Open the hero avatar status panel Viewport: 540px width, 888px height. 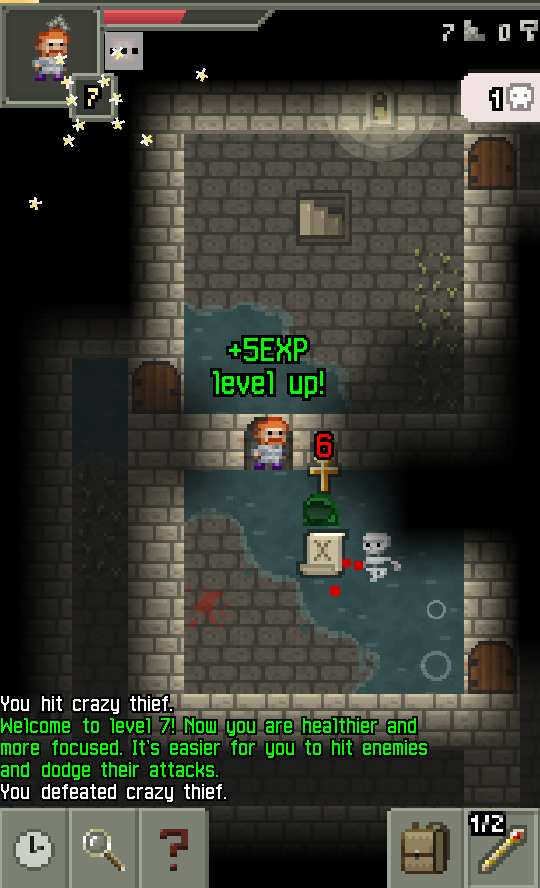(x=51, y=54)
